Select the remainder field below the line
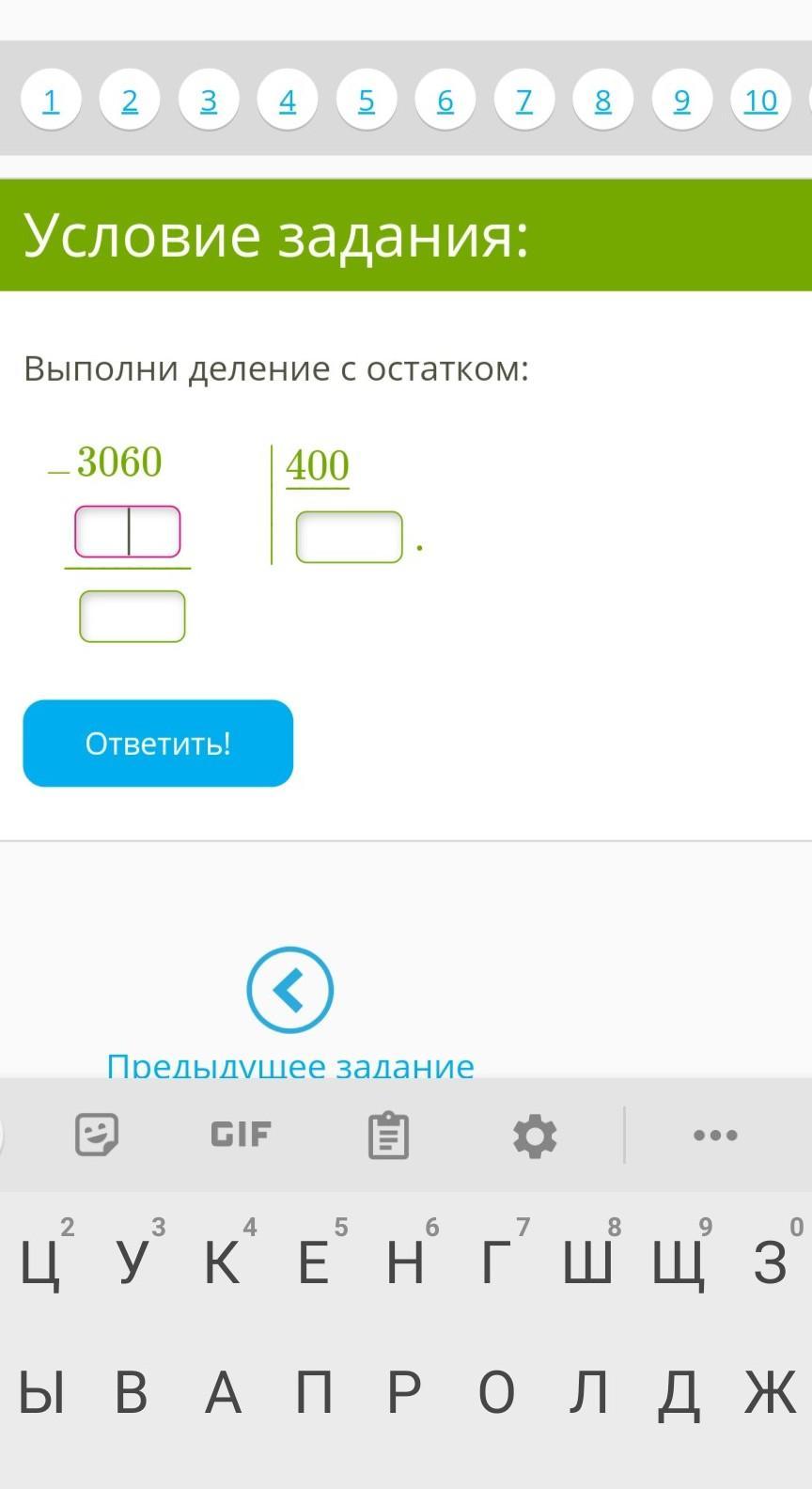This screenshot has height=1489, width=812. [x=133, y=617]
